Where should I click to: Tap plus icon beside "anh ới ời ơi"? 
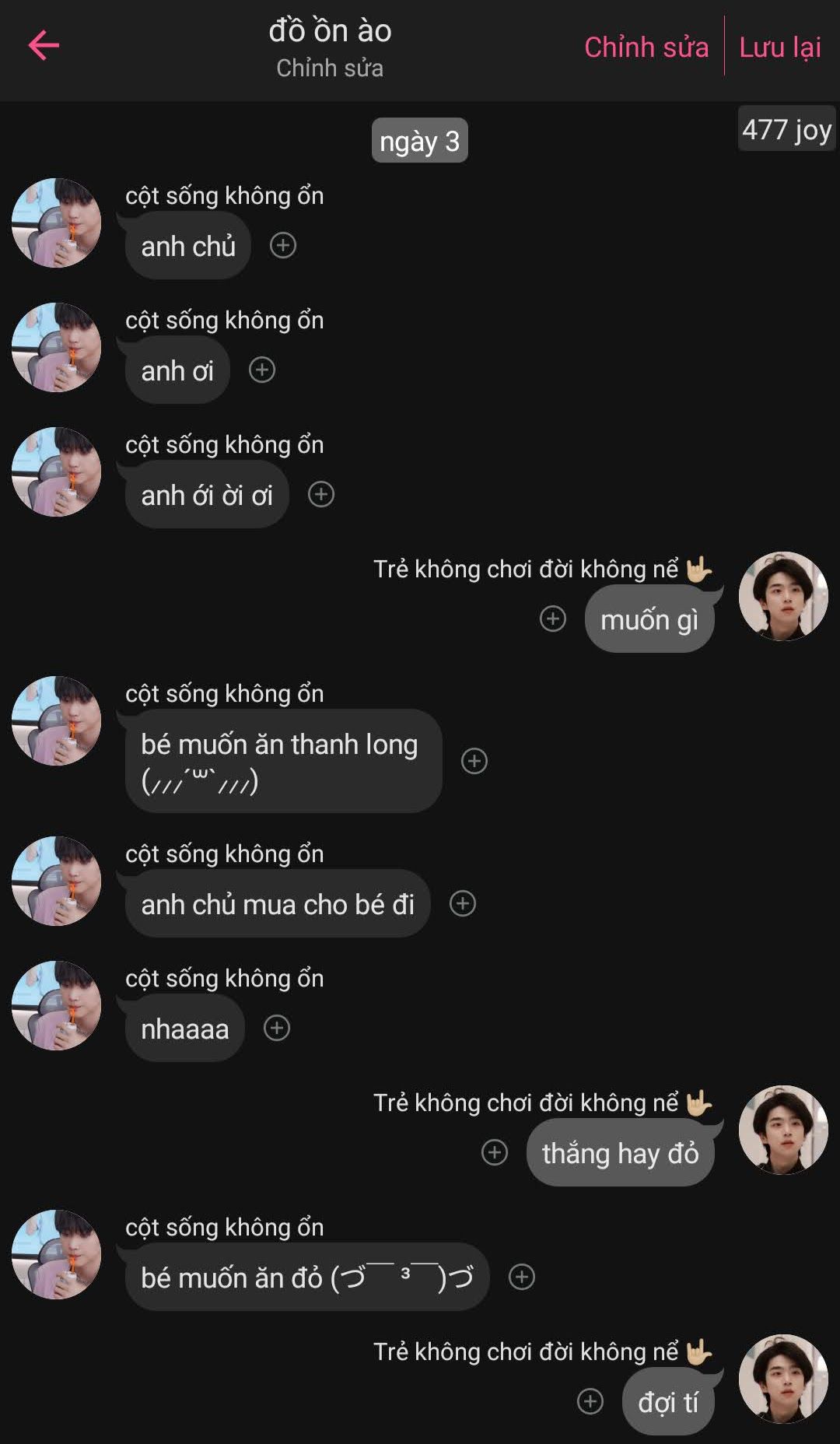321,495
